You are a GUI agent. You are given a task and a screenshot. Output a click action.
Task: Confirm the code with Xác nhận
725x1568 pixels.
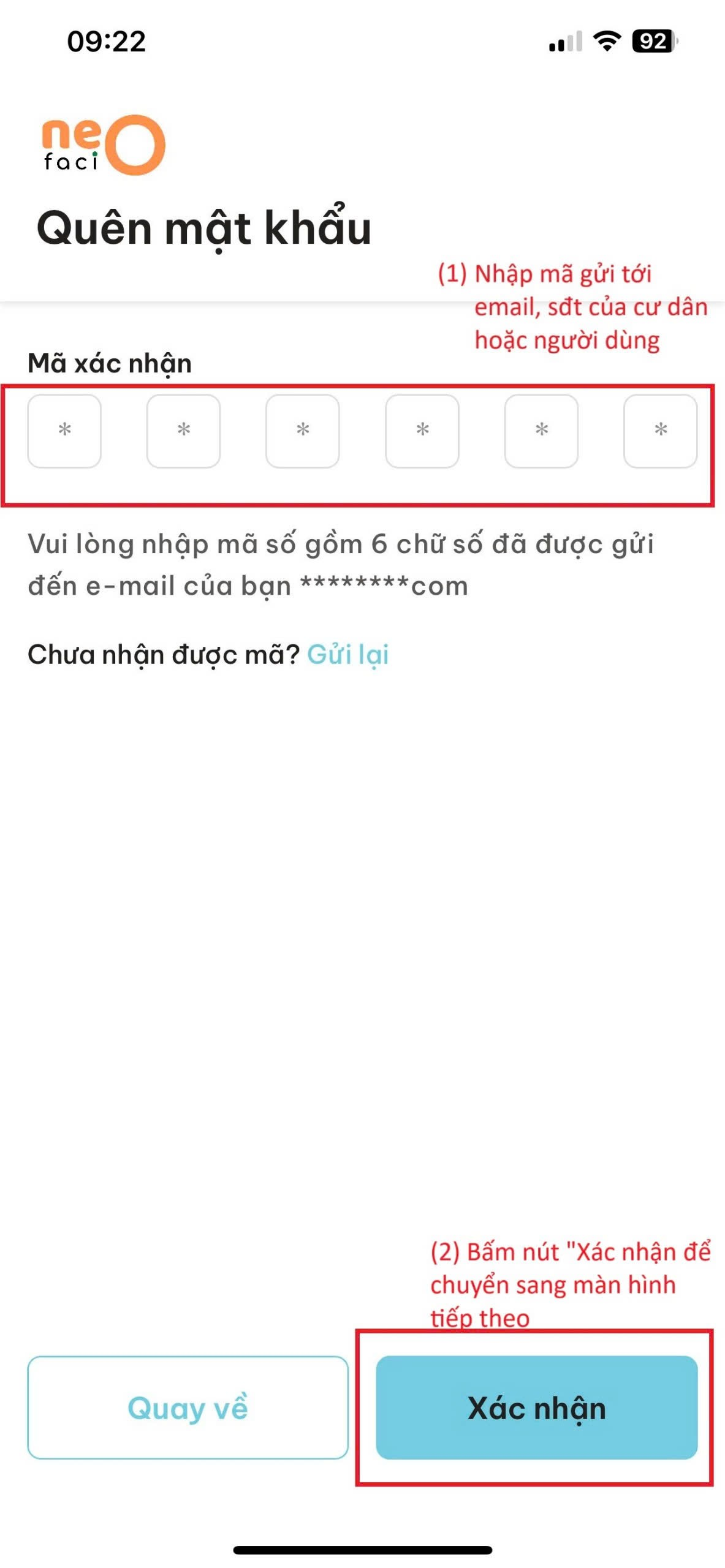pyautogui.click(x=536, y=1407)
